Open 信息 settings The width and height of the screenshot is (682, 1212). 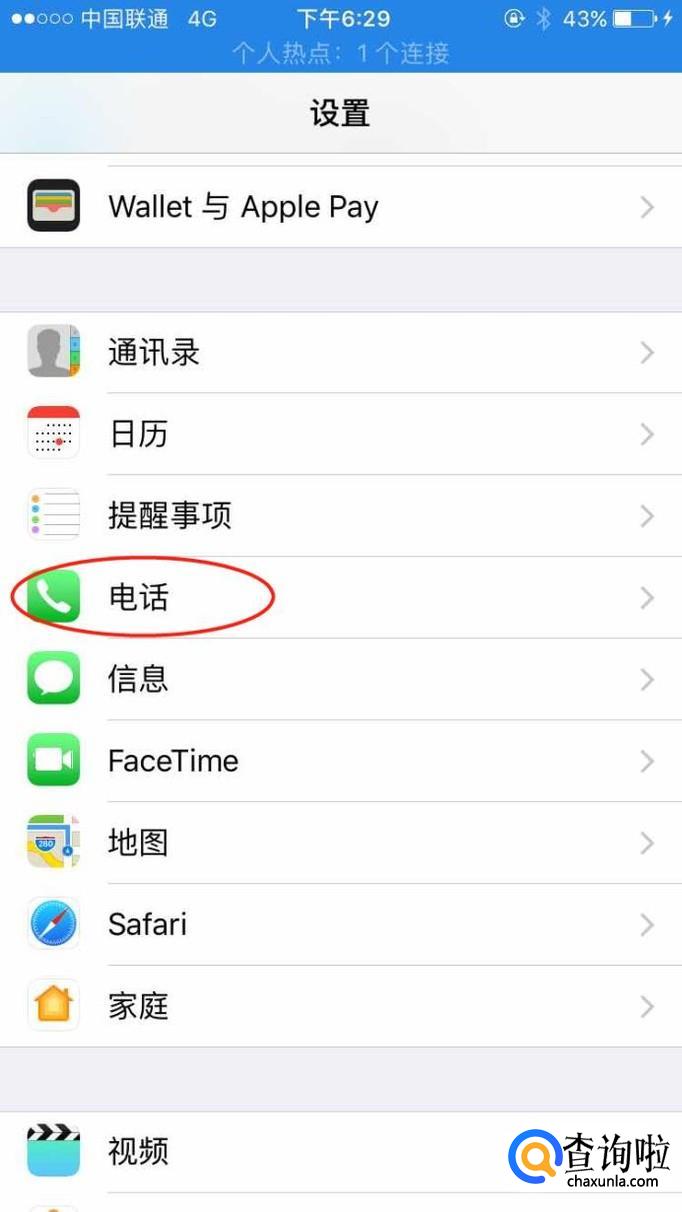pyautogui.click(x=340, y=680)
